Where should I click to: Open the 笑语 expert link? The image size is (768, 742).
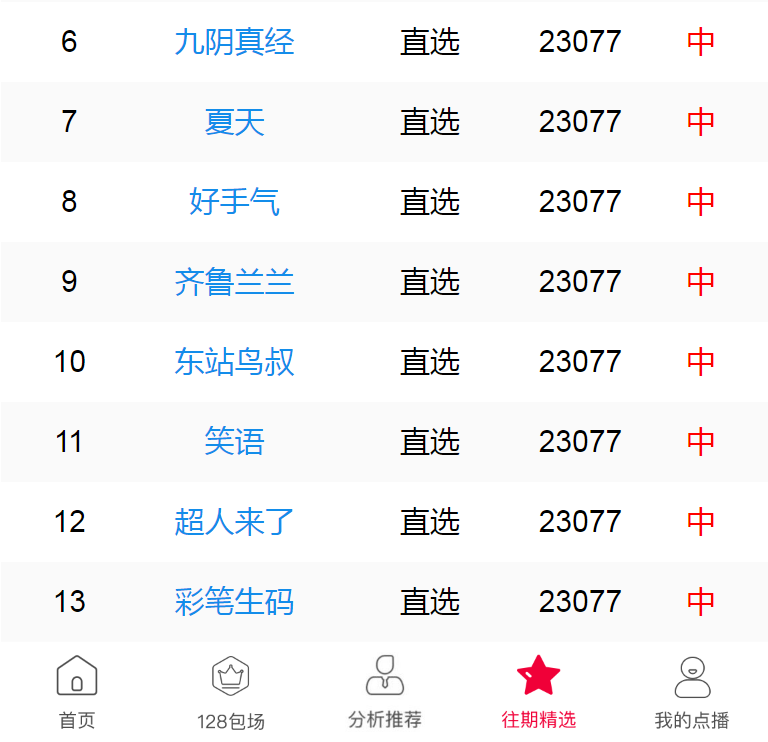234,442
